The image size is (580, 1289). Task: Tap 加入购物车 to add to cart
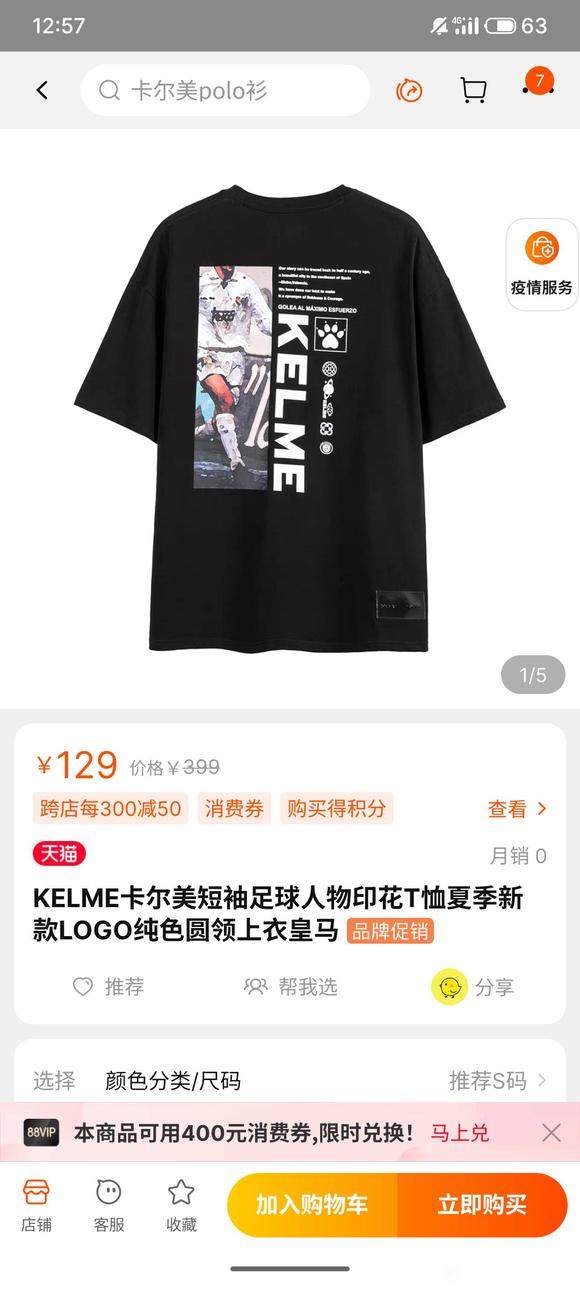(x=312, y=1205)
